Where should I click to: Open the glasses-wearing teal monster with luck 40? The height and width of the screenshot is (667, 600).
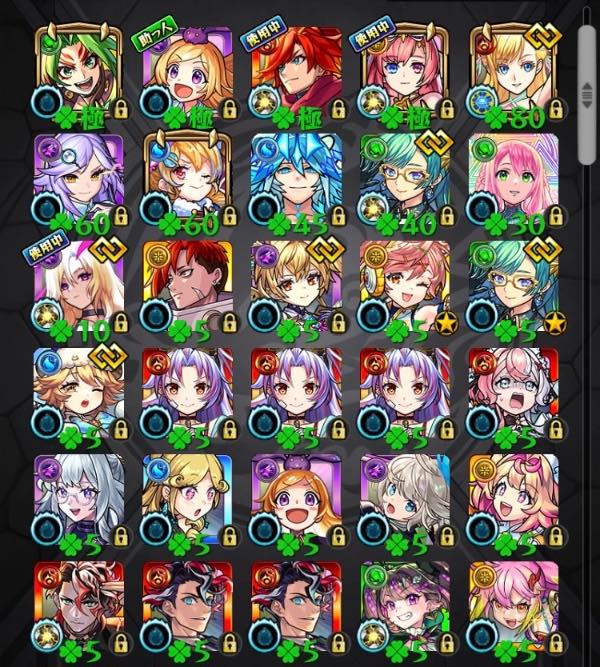coord(405,181)
